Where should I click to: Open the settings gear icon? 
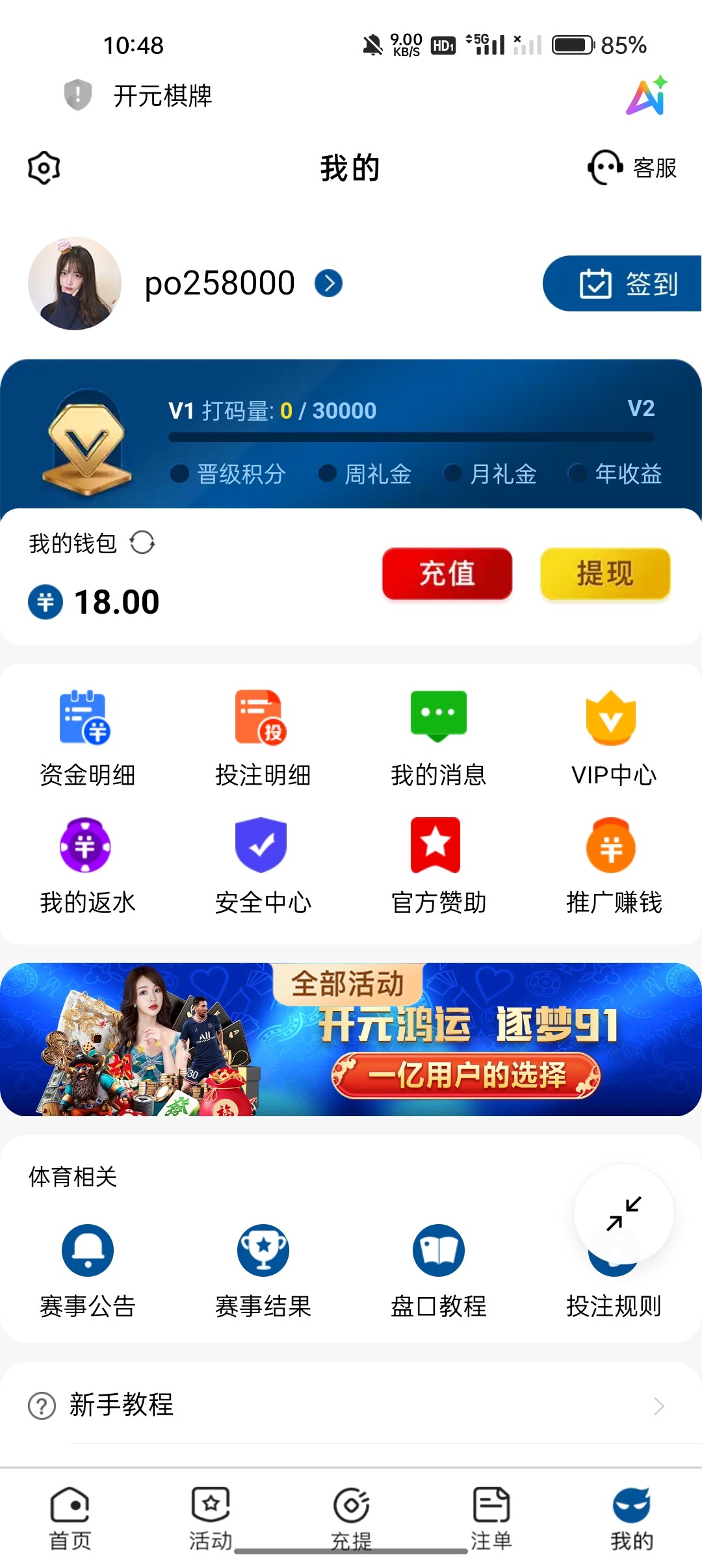pos(44,168)
